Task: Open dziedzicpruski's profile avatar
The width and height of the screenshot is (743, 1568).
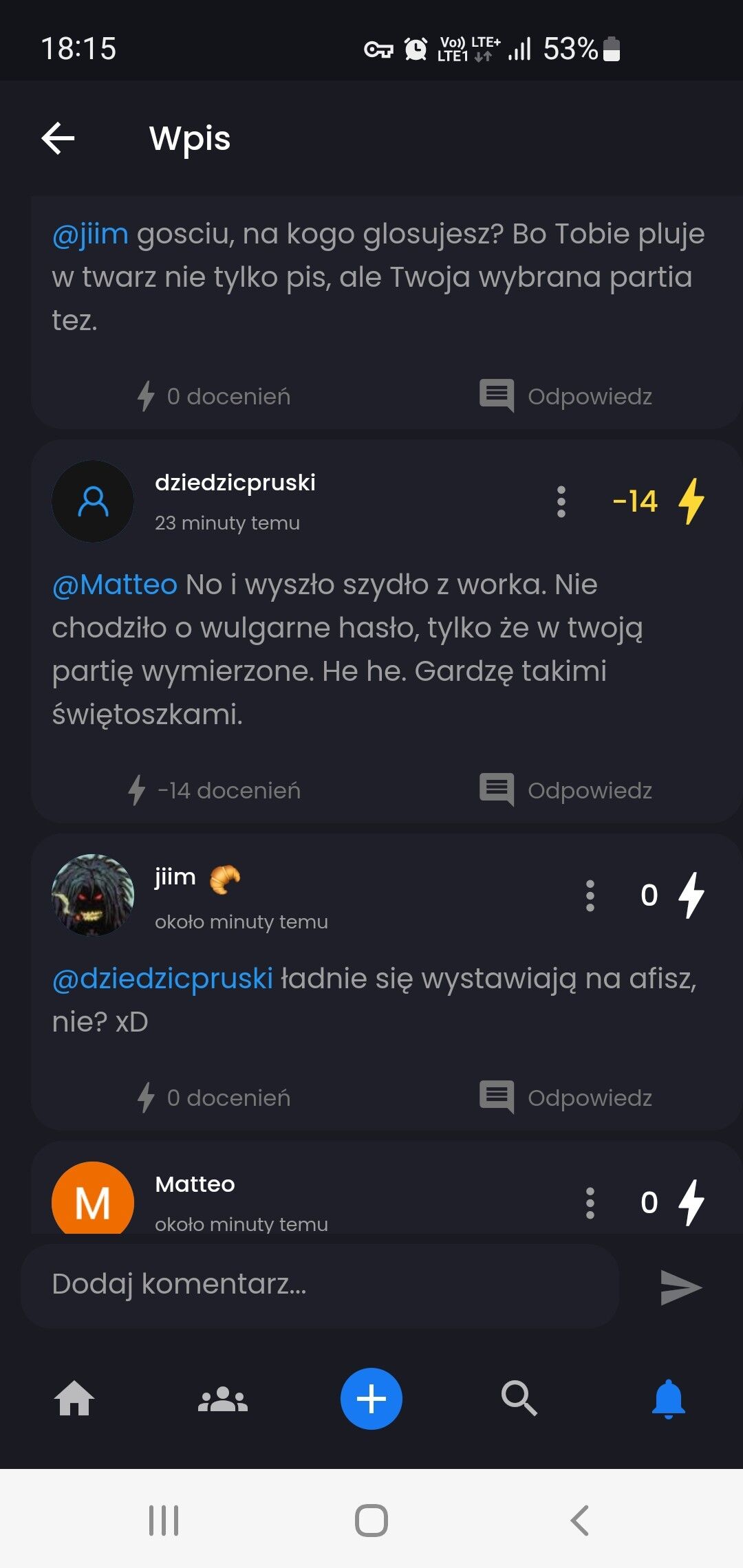Action: pyautogui.click(x=93, y=501)
